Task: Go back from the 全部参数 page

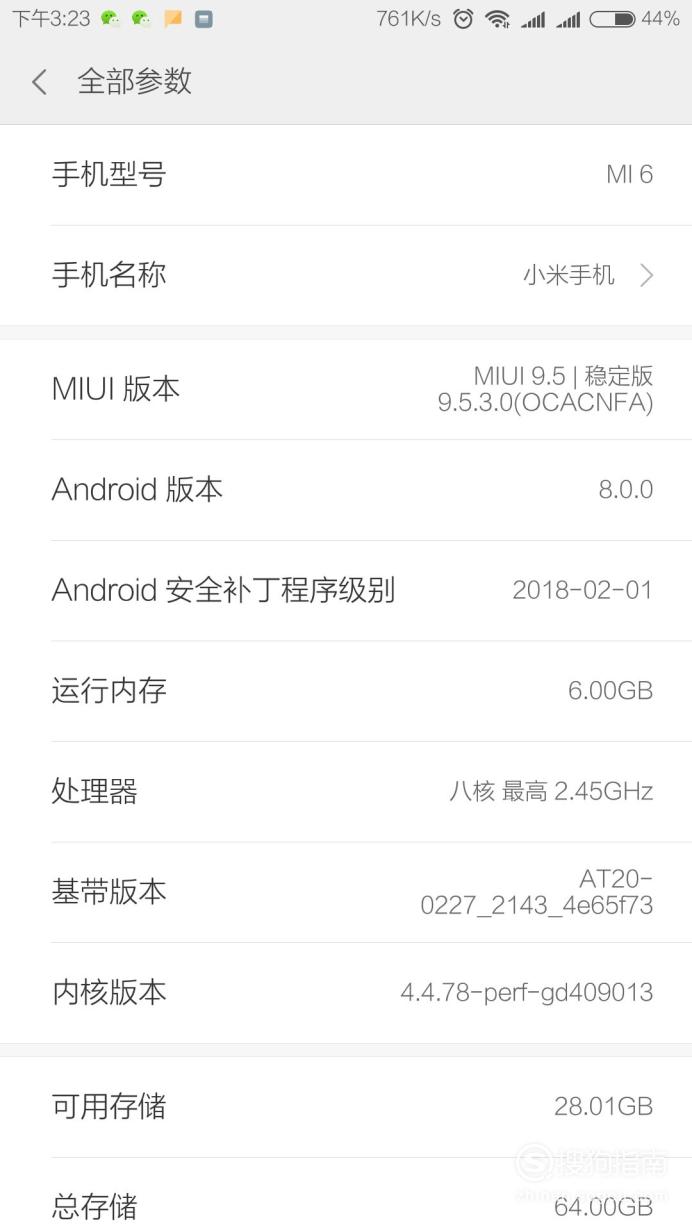Action: 39,82
